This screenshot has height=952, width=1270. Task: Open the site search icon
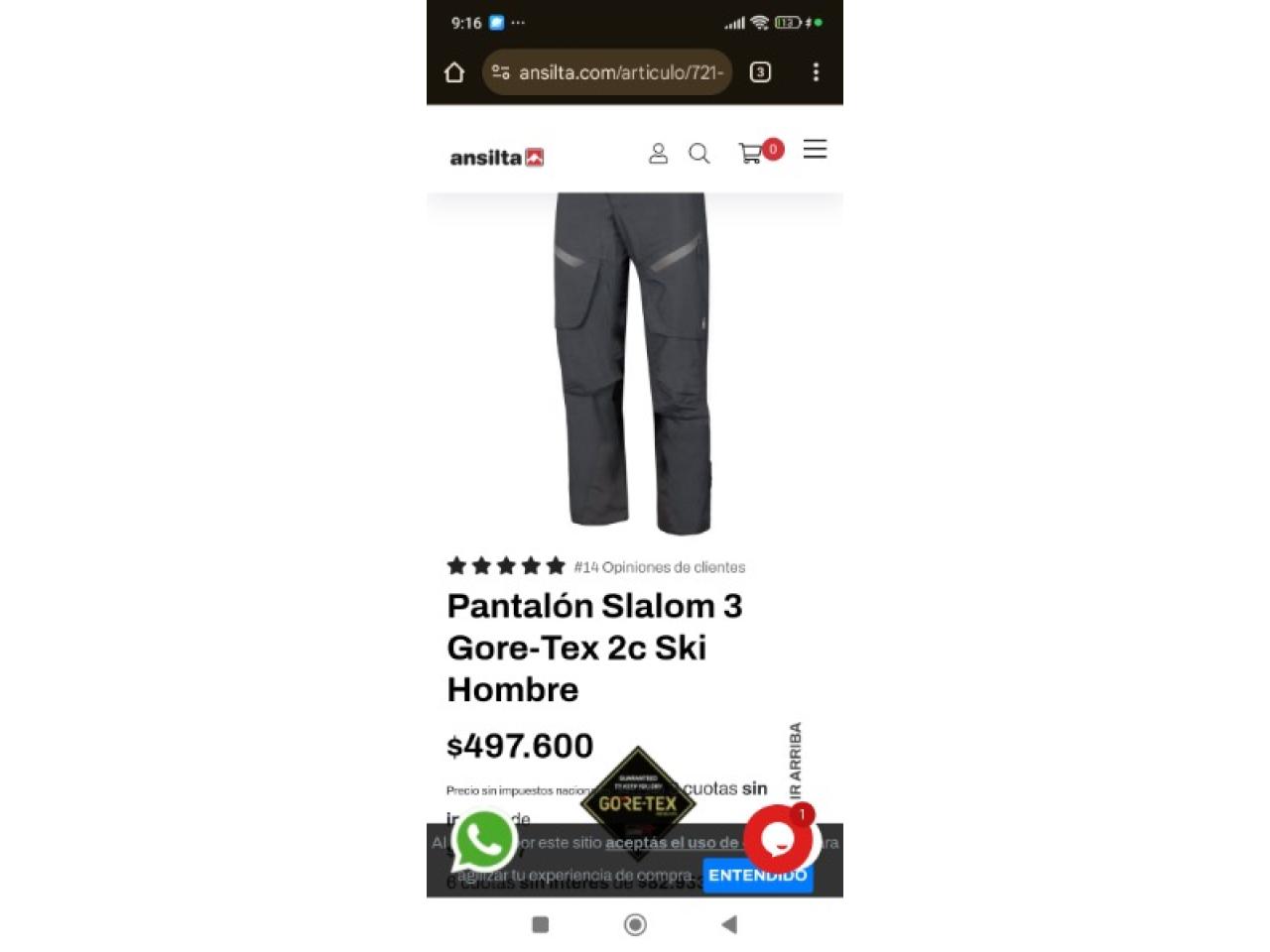699,154
